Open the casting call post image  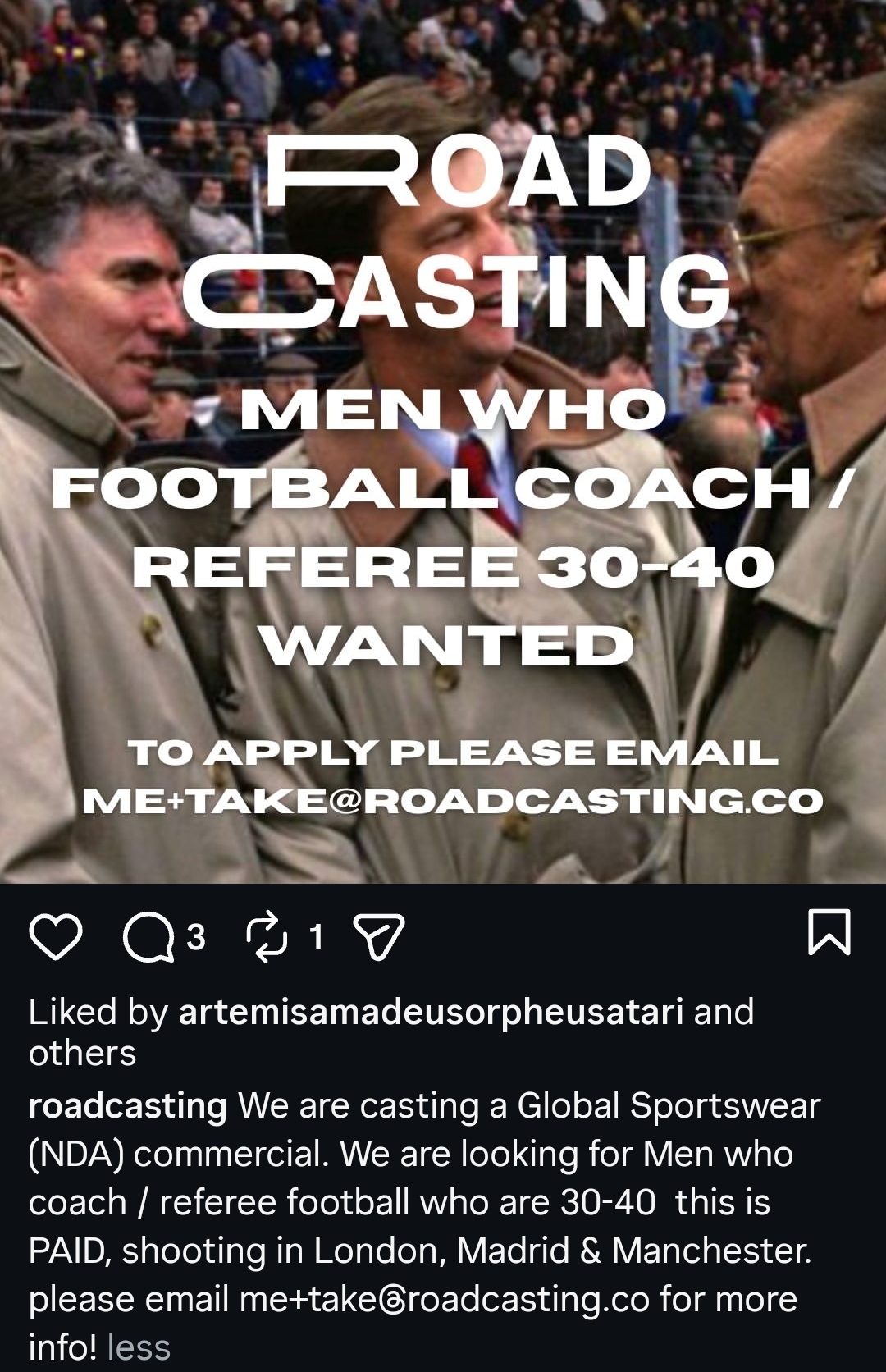tap(443, 443)
